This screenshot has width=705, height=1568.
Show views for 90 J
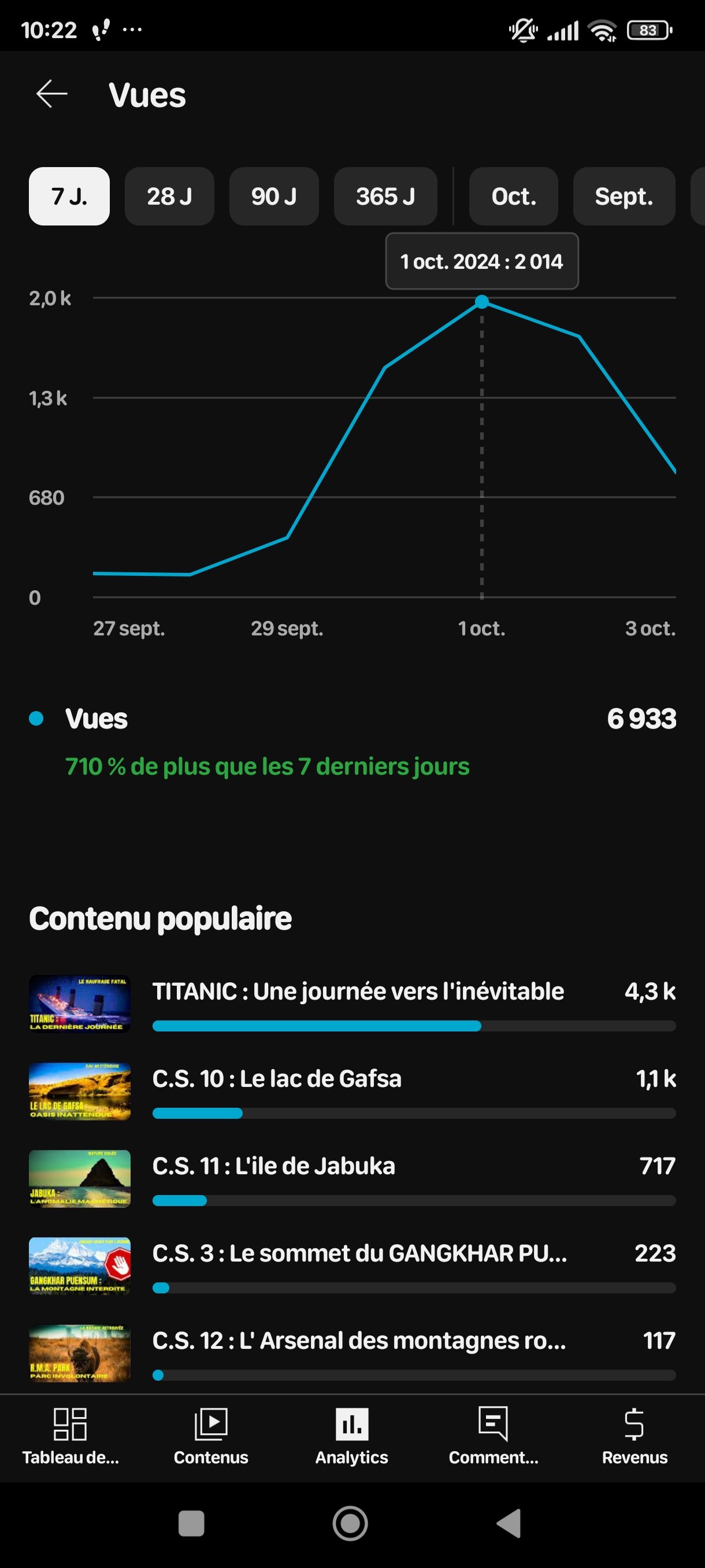pyautogui.click(x=274, y=197)
